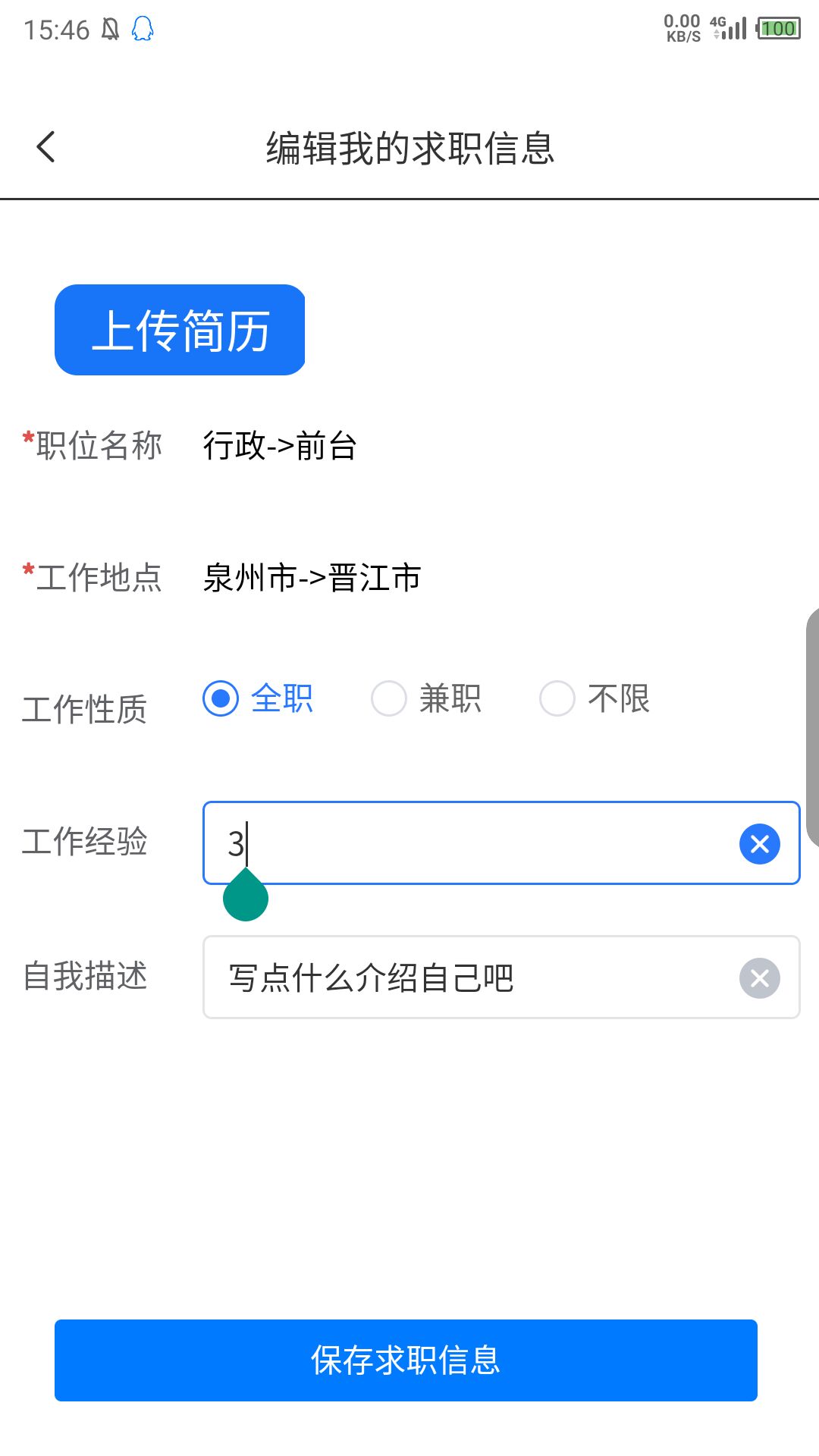This screenshot has width=819, height=1456.
Task: Open 职位名称 selector showing 行政->前台
Action: tap(280, 446)
